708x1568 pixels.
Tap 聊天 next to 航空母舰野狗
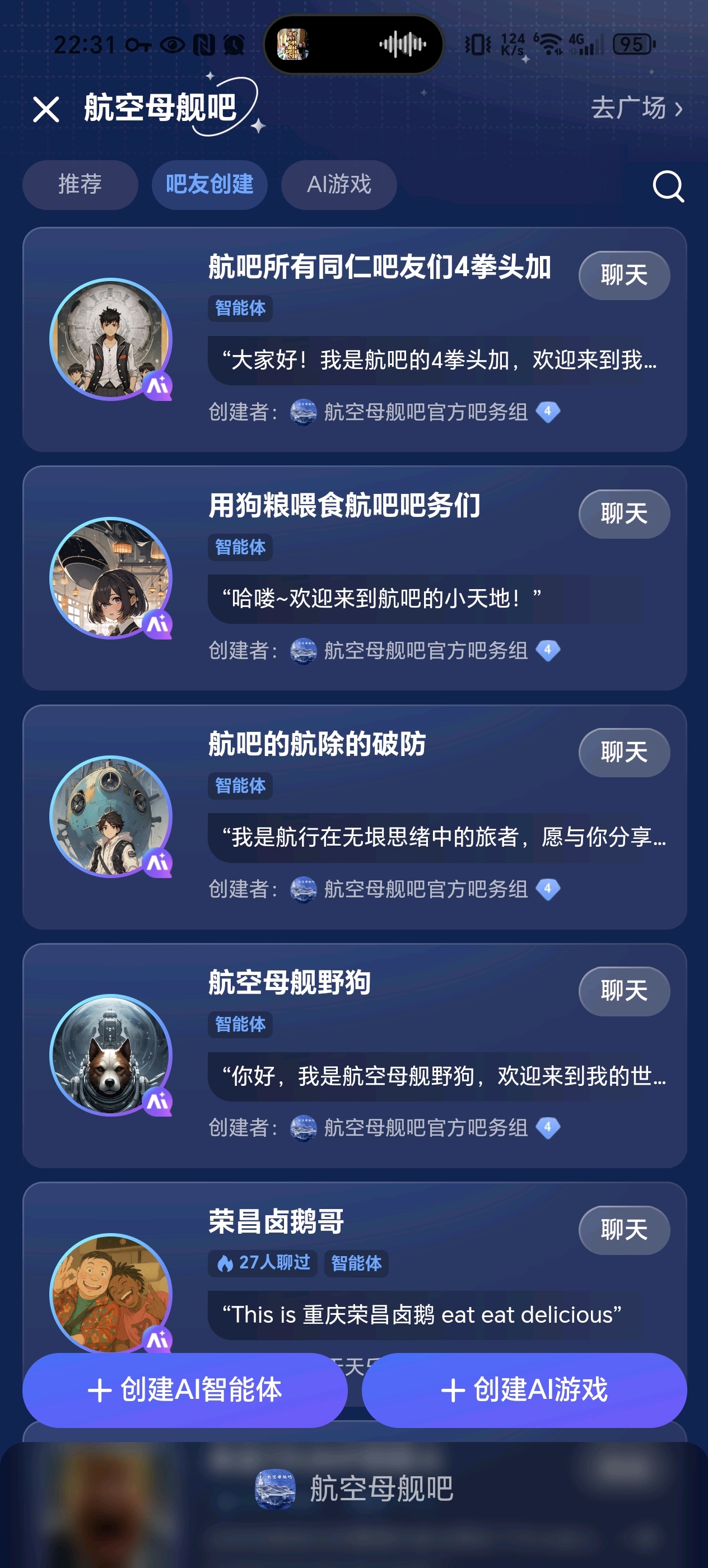623,991
